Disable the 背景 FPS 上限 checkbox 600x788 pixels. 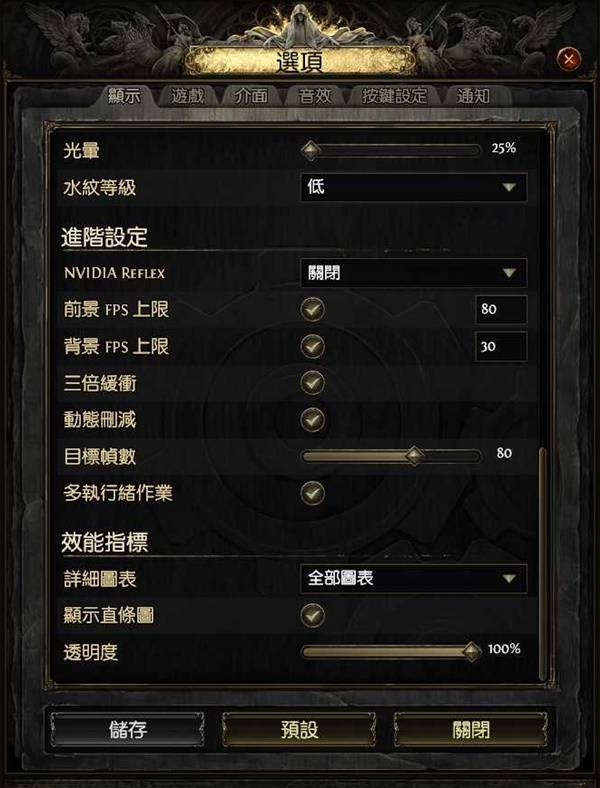pos(314,347)
